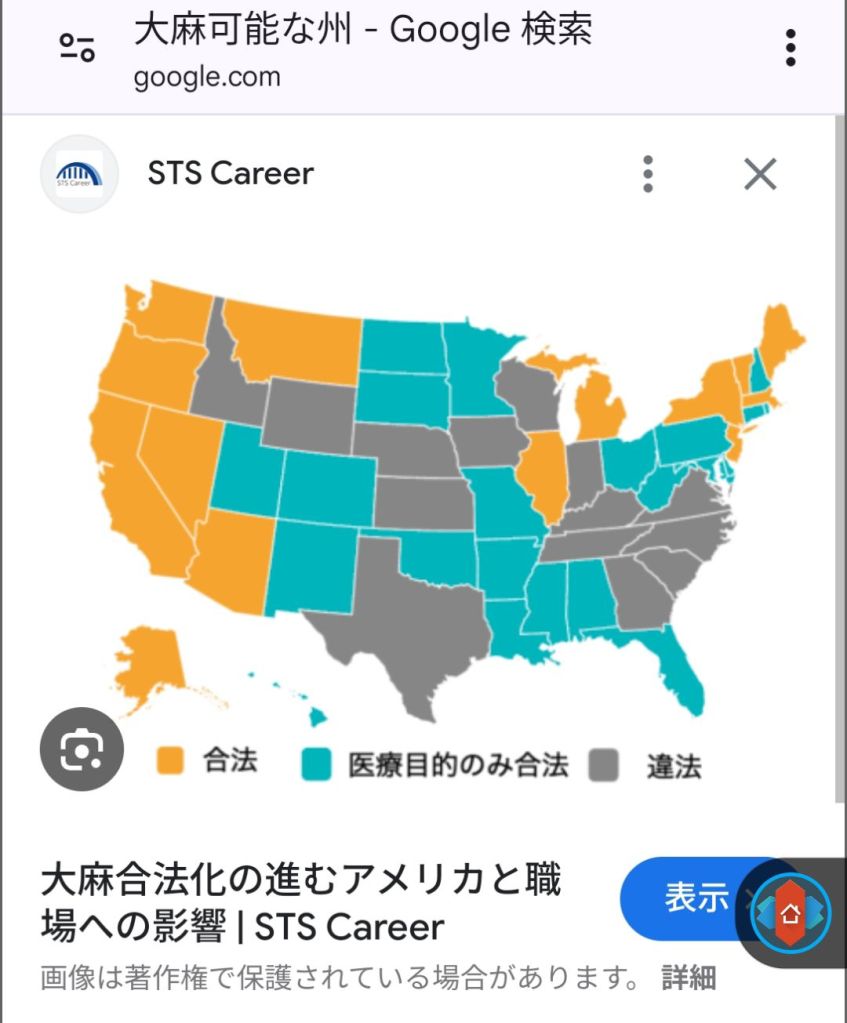Tap the floating home launcher bubble
Viewport: 847px width, 1023px height.
(x=790, y=912)
